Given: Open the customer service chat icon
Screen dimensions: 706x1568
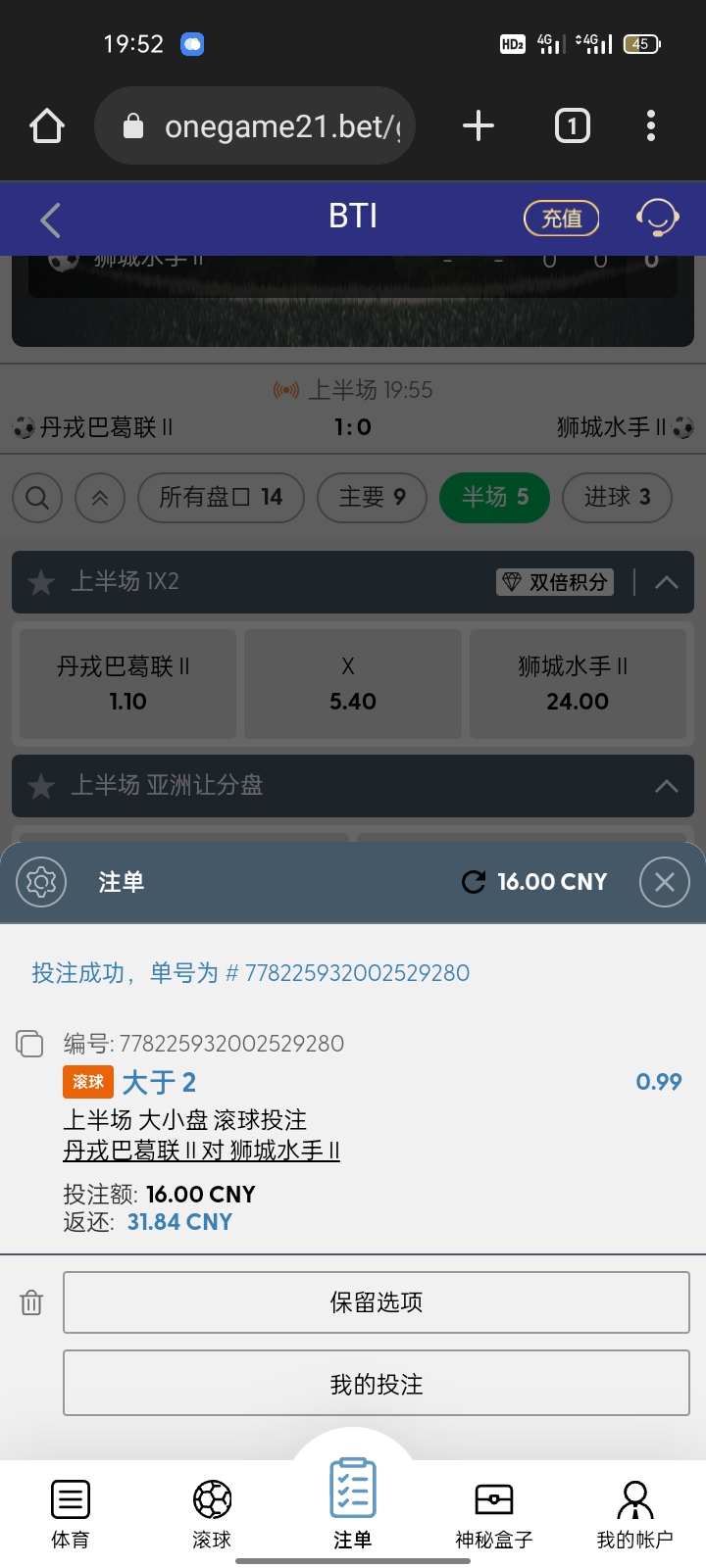Looking at the screenshot, I should click(x=657, y=218).
